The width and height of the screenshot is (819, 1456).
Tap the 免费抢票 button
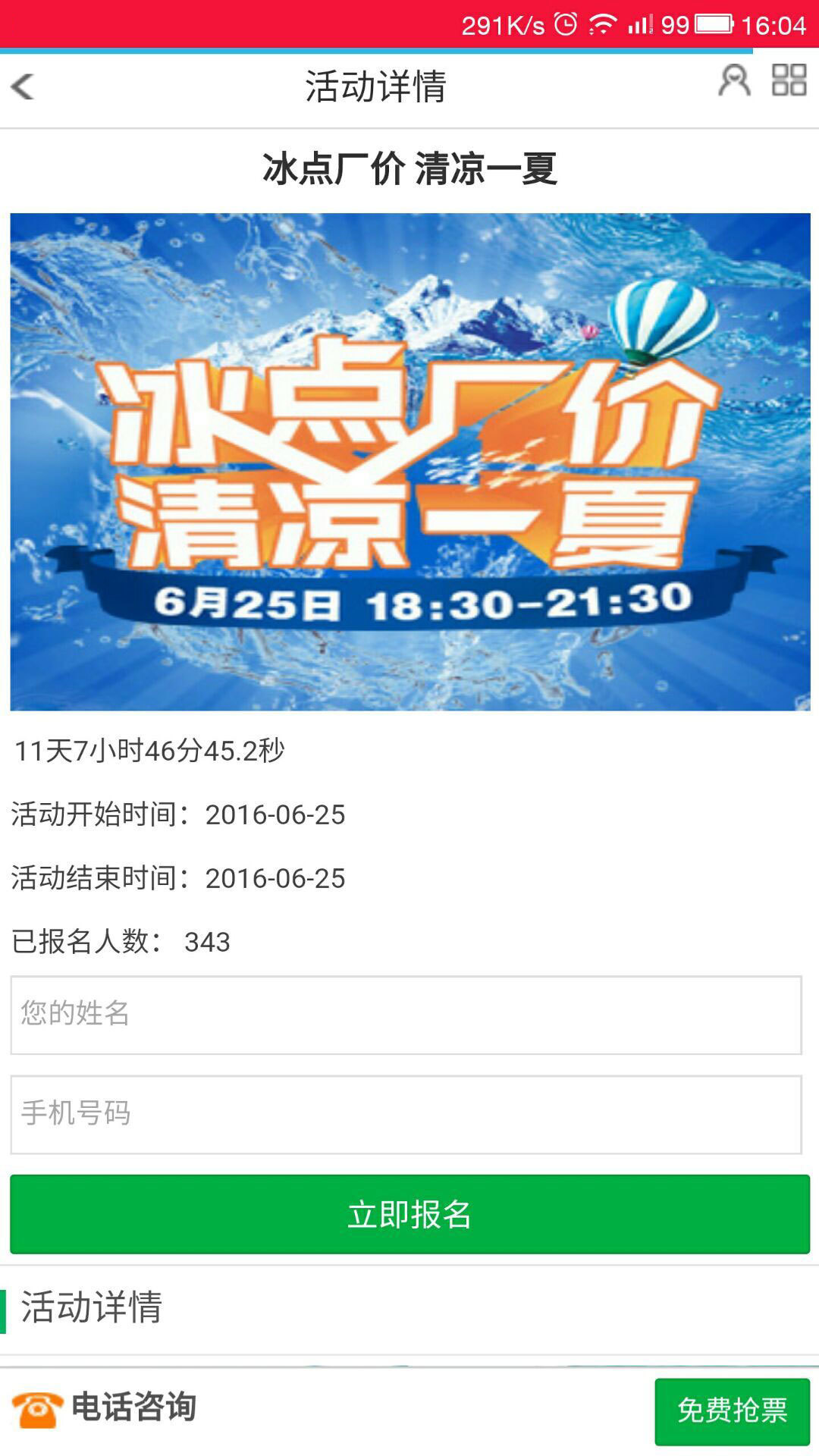(732, 1411)
